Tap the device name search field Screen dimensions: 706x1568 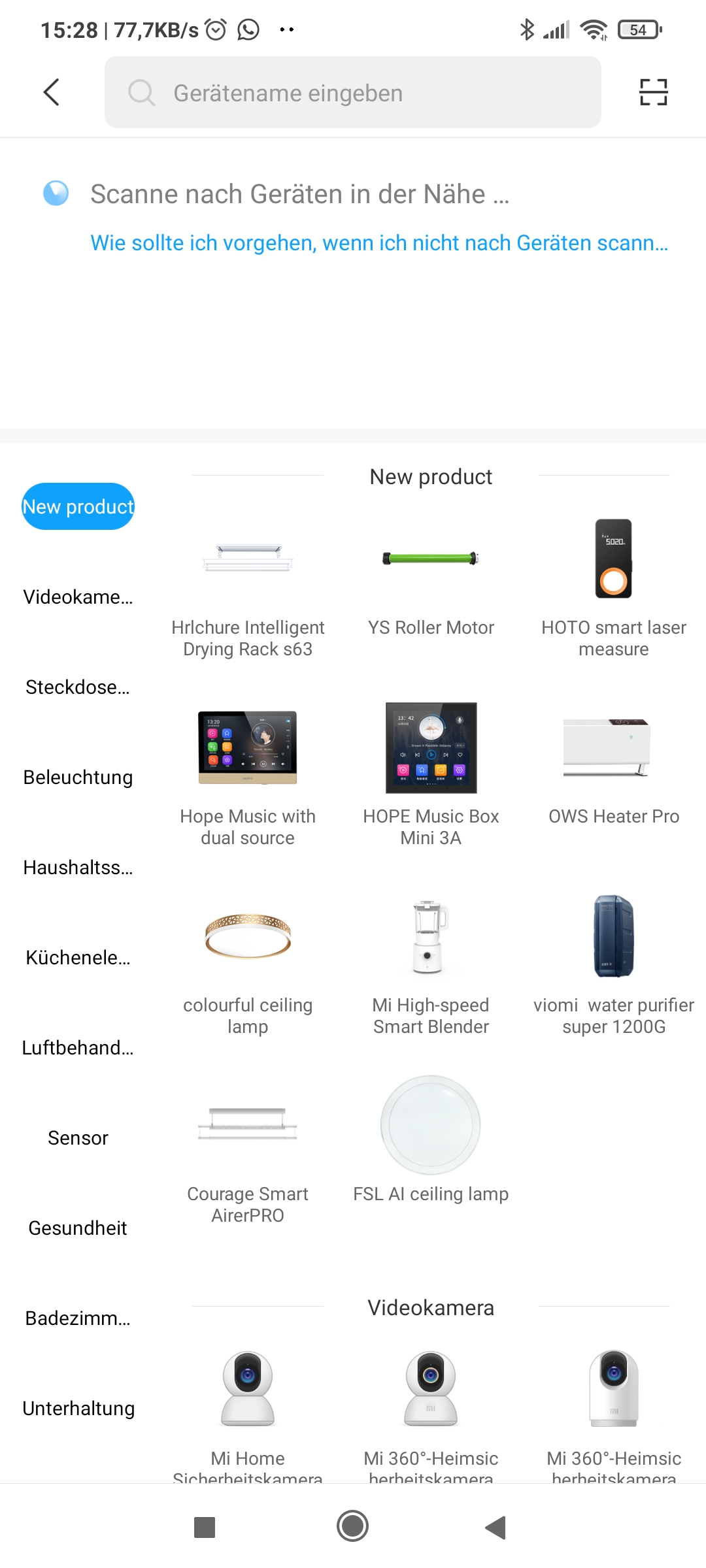point(353,93)
